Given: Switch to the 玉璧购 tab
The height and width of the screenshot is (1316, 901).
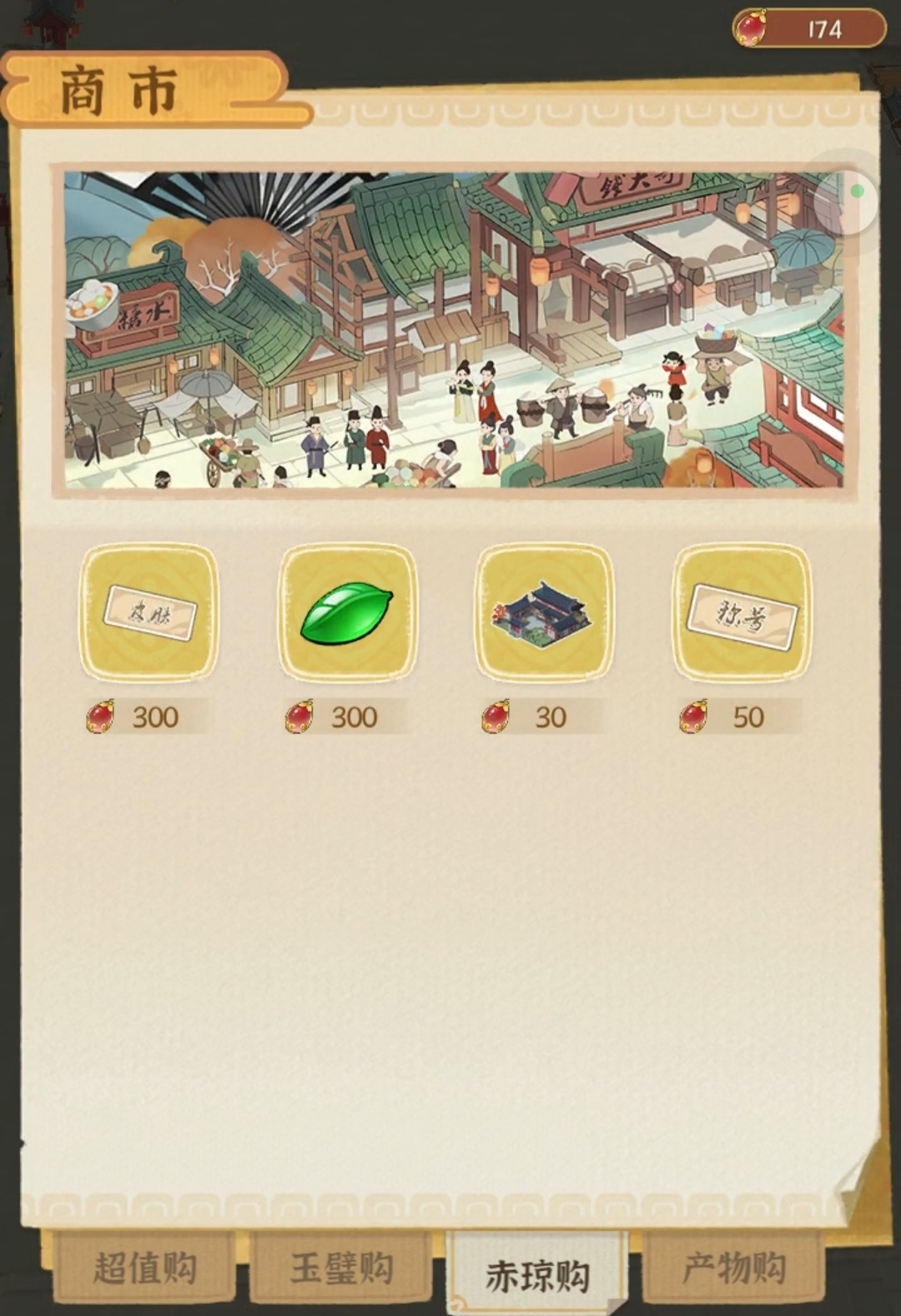Looking at the screenshot, I should pyautogui.click(x=341, y=1269).
